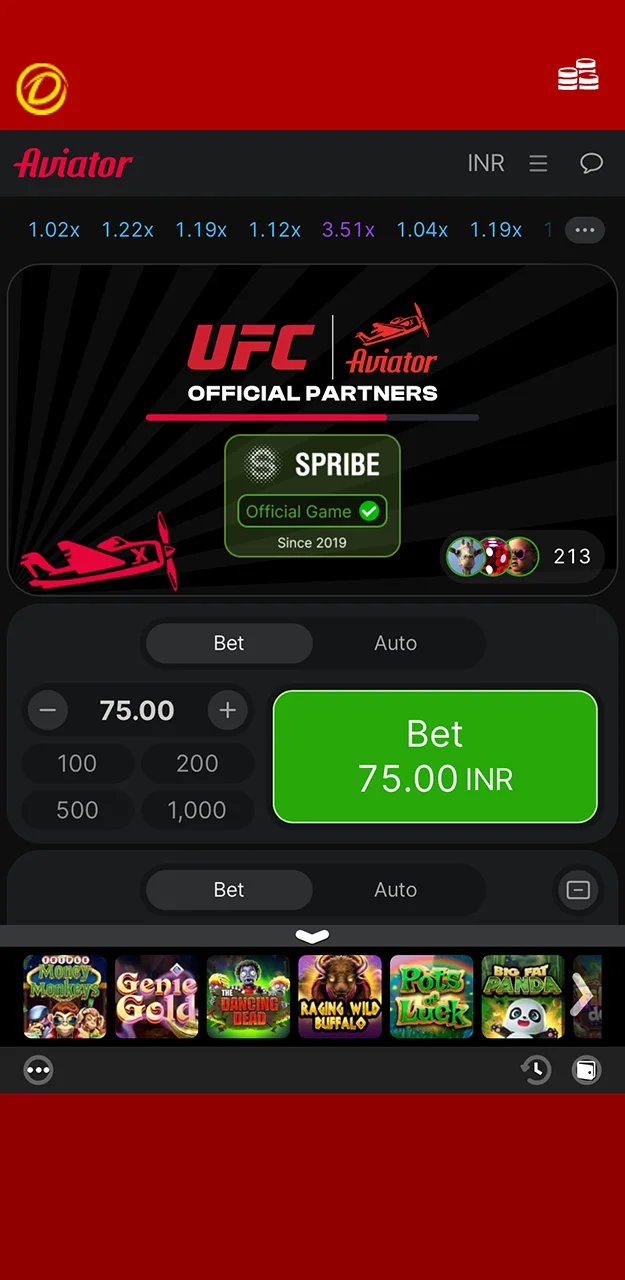
Task: Show more games with right arrow
Action: pyautogui.click(x=581, y=996)
